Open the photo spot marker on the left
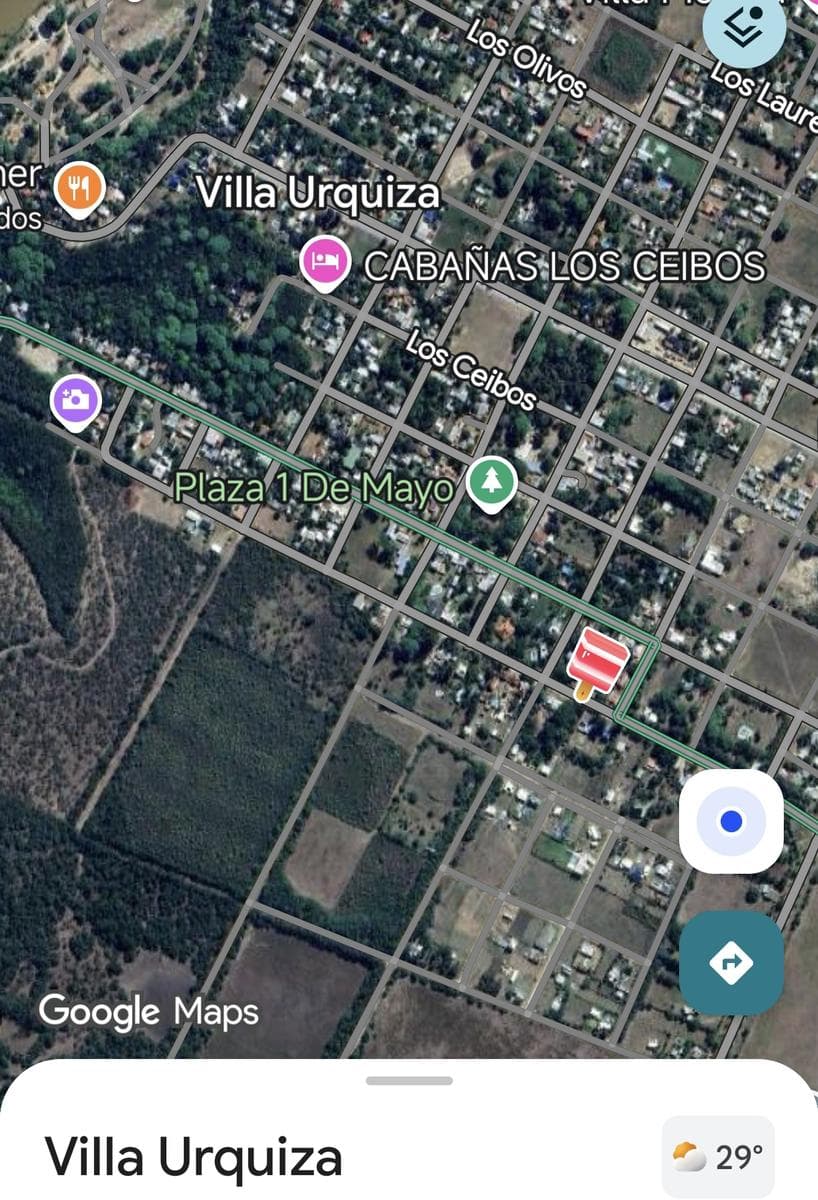 (75, 398)
